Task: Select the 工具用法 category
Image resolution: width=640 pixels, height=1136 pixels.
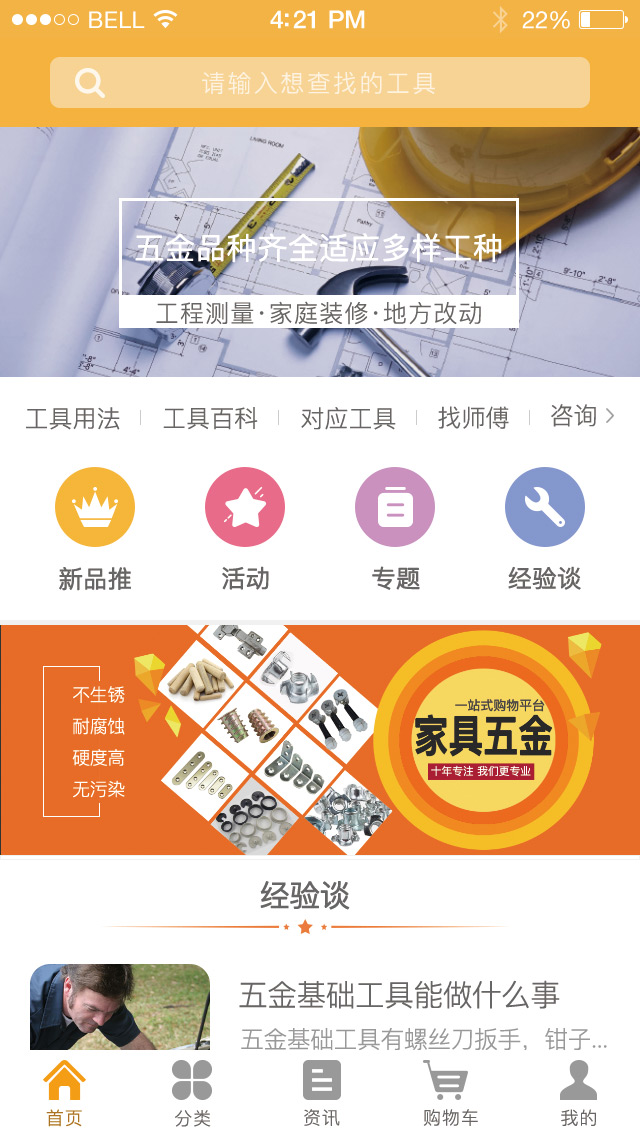Action: 73,418
